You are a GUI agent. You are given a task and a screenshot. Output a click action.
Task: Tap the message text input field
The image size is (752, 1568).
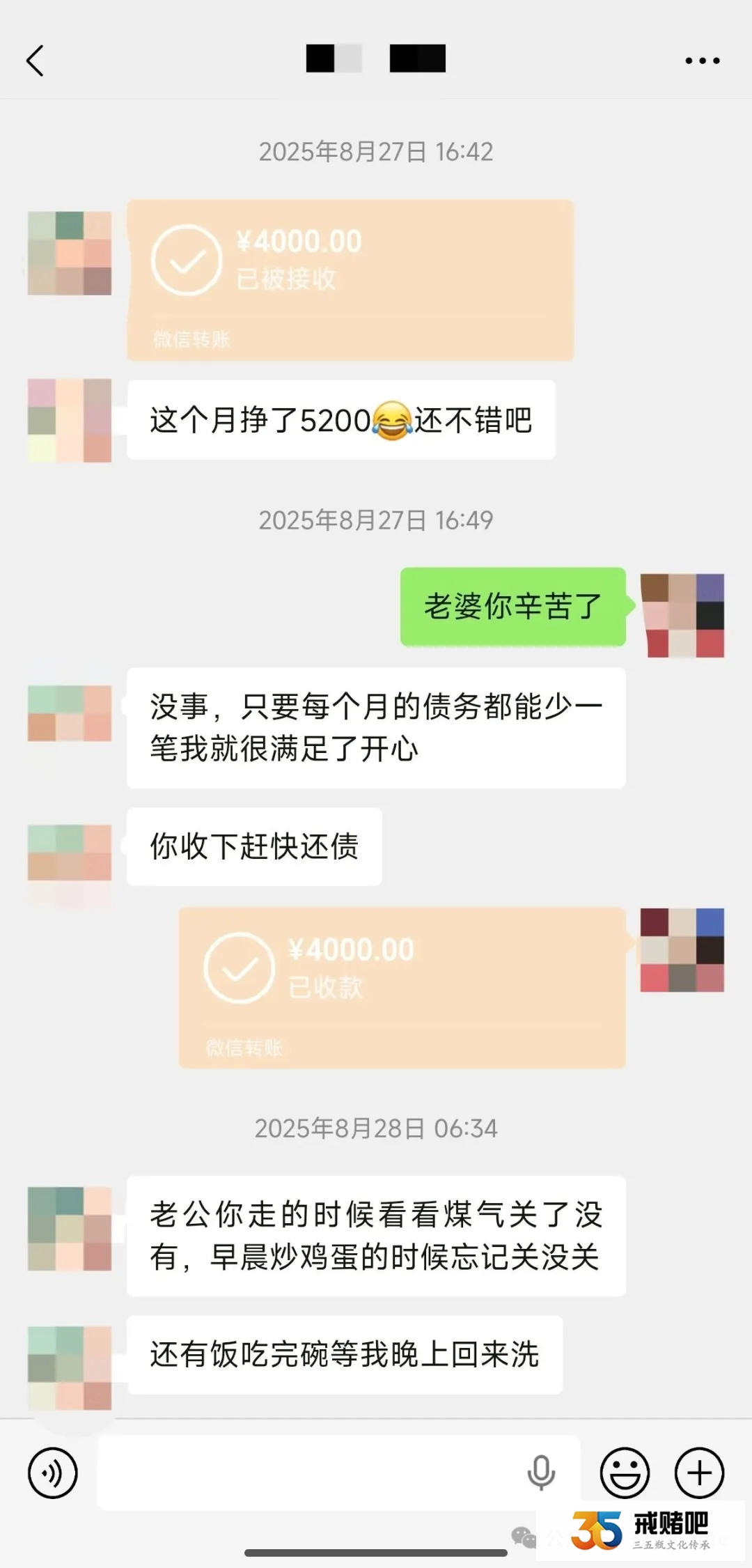pyautogui.click(x=306, y=1472)
